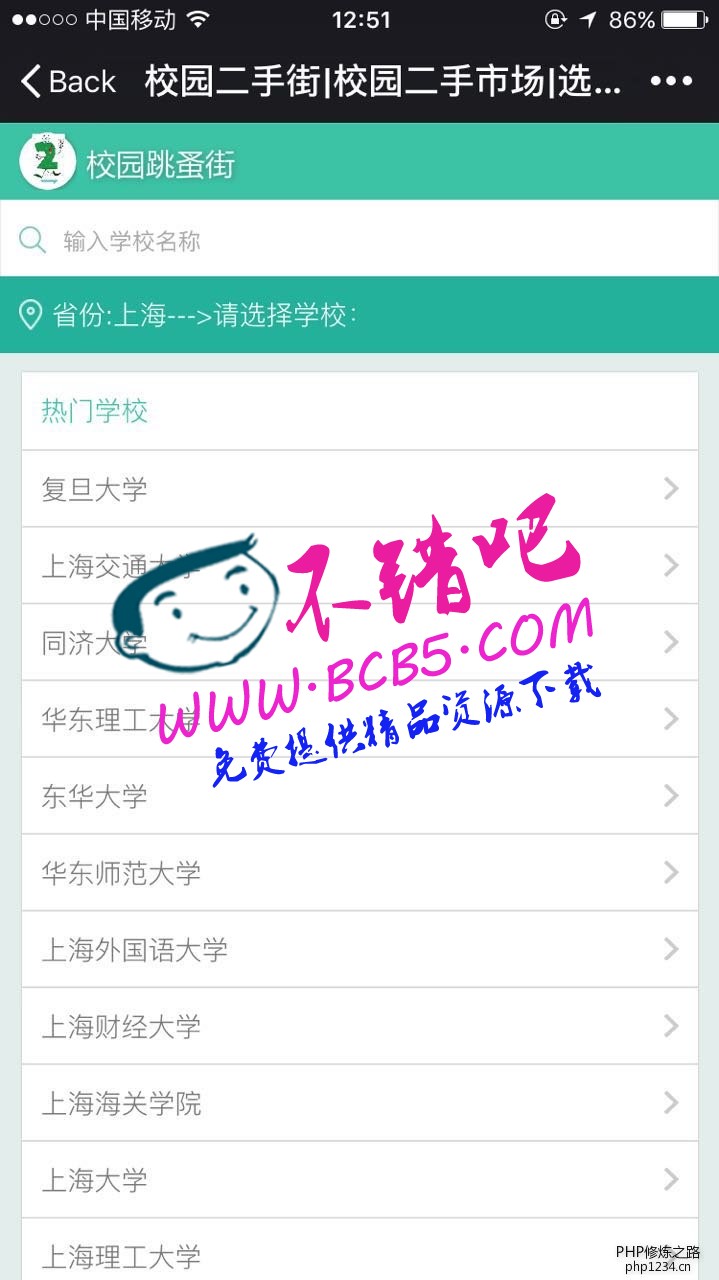Image resolution: width=719 pixels, height=1280 pixels.
Task: Pick 东华大学 as the school
Action: pos(359,796)
